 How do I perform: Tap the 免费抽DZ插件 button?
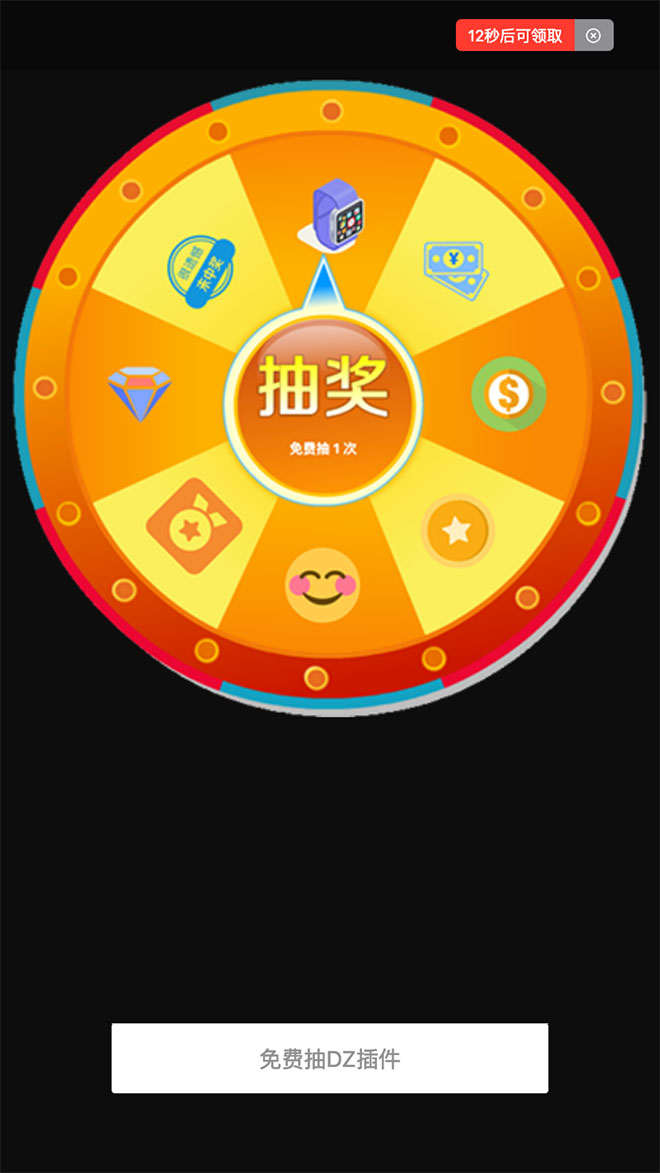point(330,1058)
